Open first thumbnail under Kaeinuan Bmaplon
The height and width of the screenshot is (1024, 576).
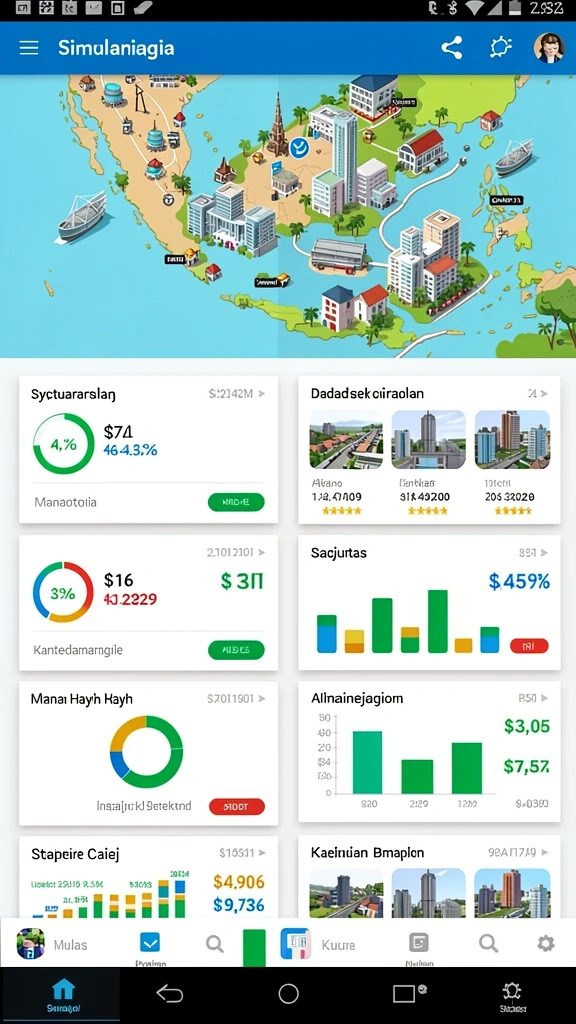[x=345, y=893]
